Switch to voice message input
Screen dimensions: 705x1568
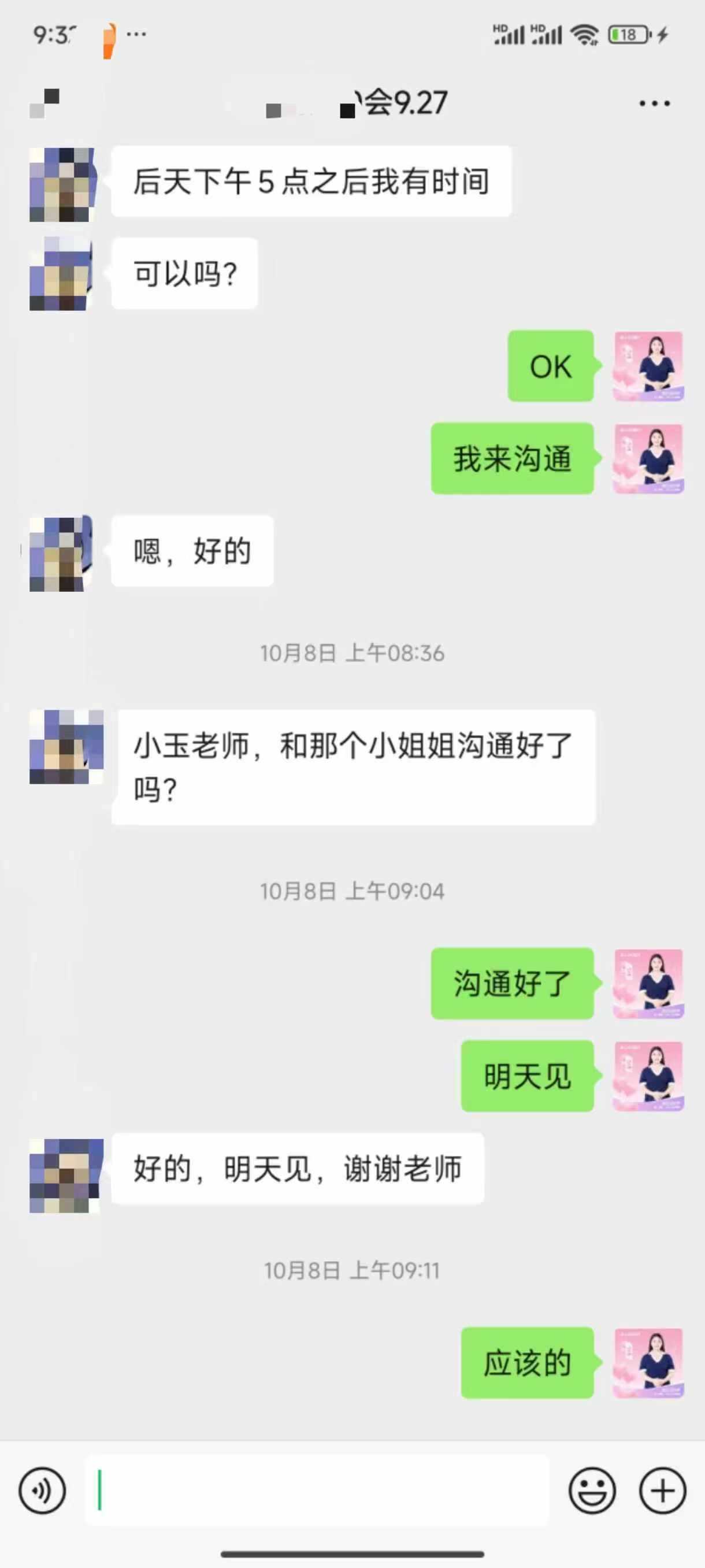click(42, 1491)
